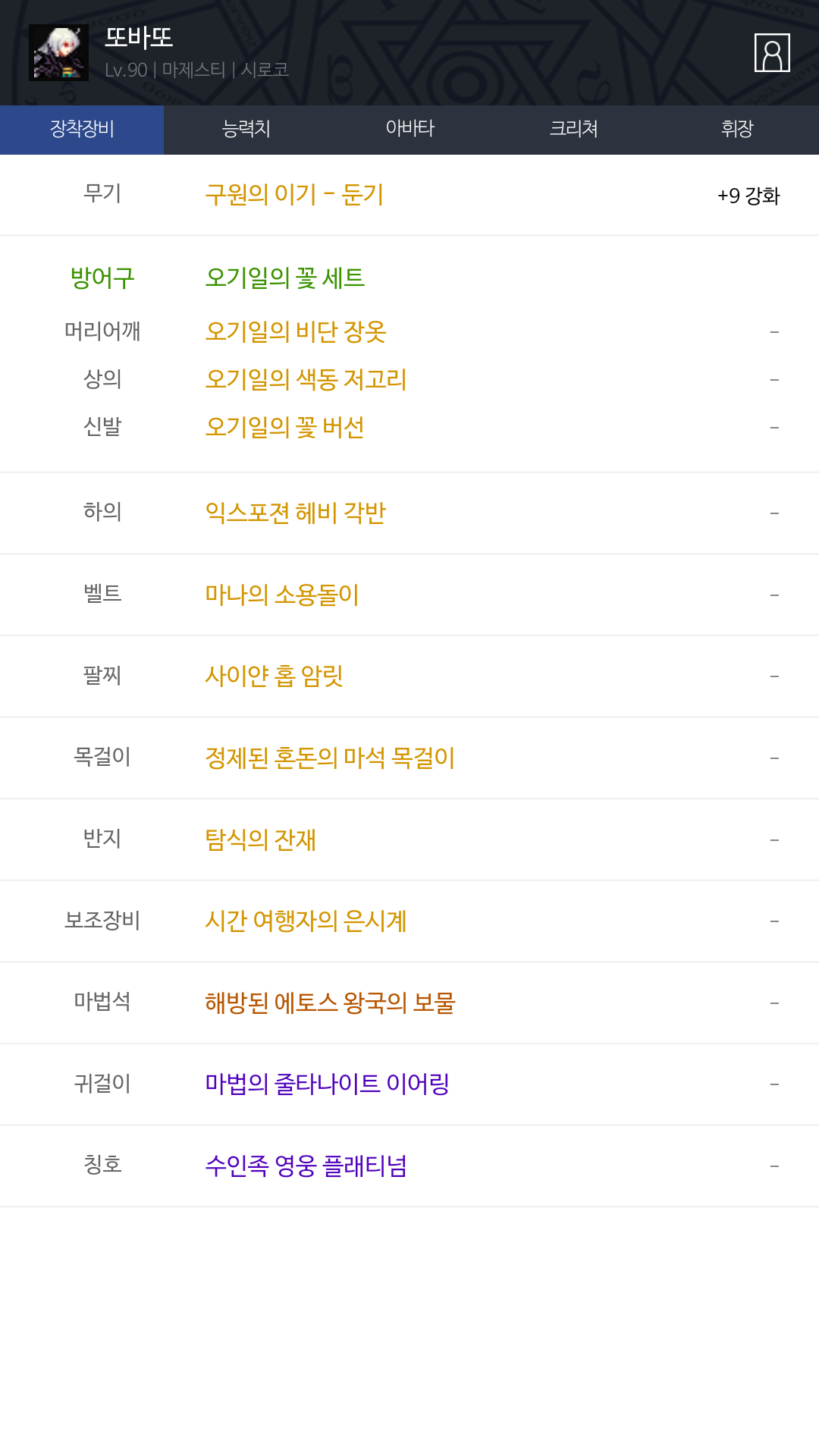The image size is (819, 1456).
Task: Open 정제된 혼돈의 마석 목걸이
Action: pyautogui.click(x=330, y=758)
